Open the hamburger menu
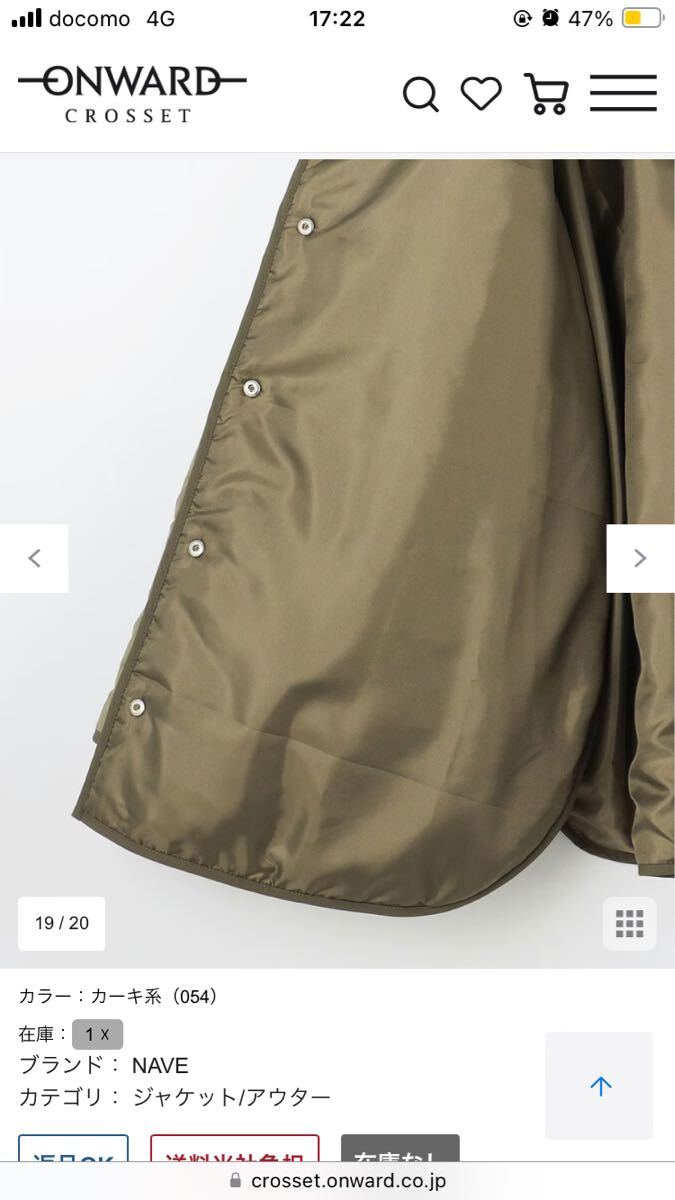 [x=622, y=93]
